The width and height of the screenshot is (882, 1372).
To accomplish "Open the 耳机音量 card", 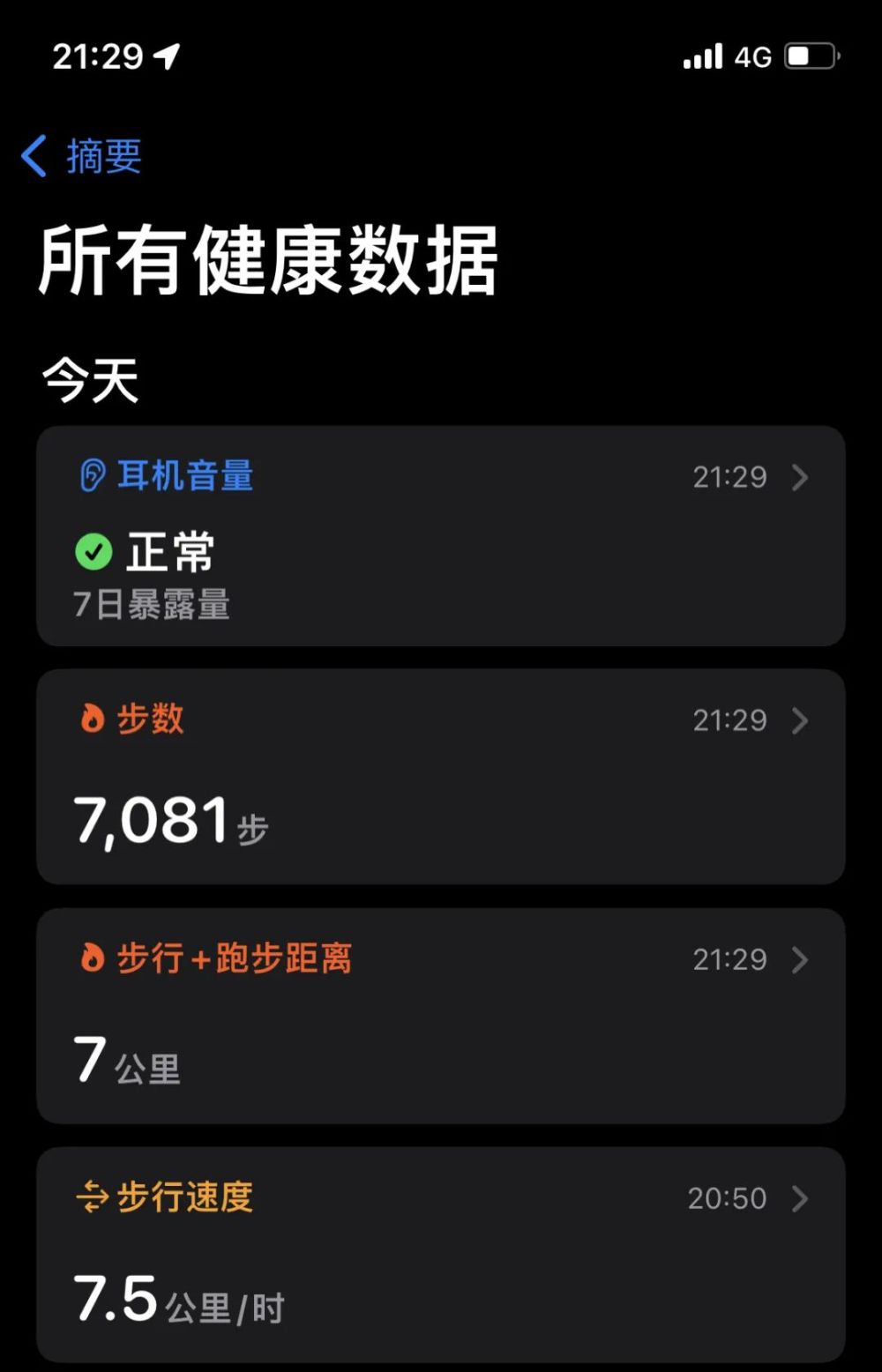I will click(x=441, y=536).
